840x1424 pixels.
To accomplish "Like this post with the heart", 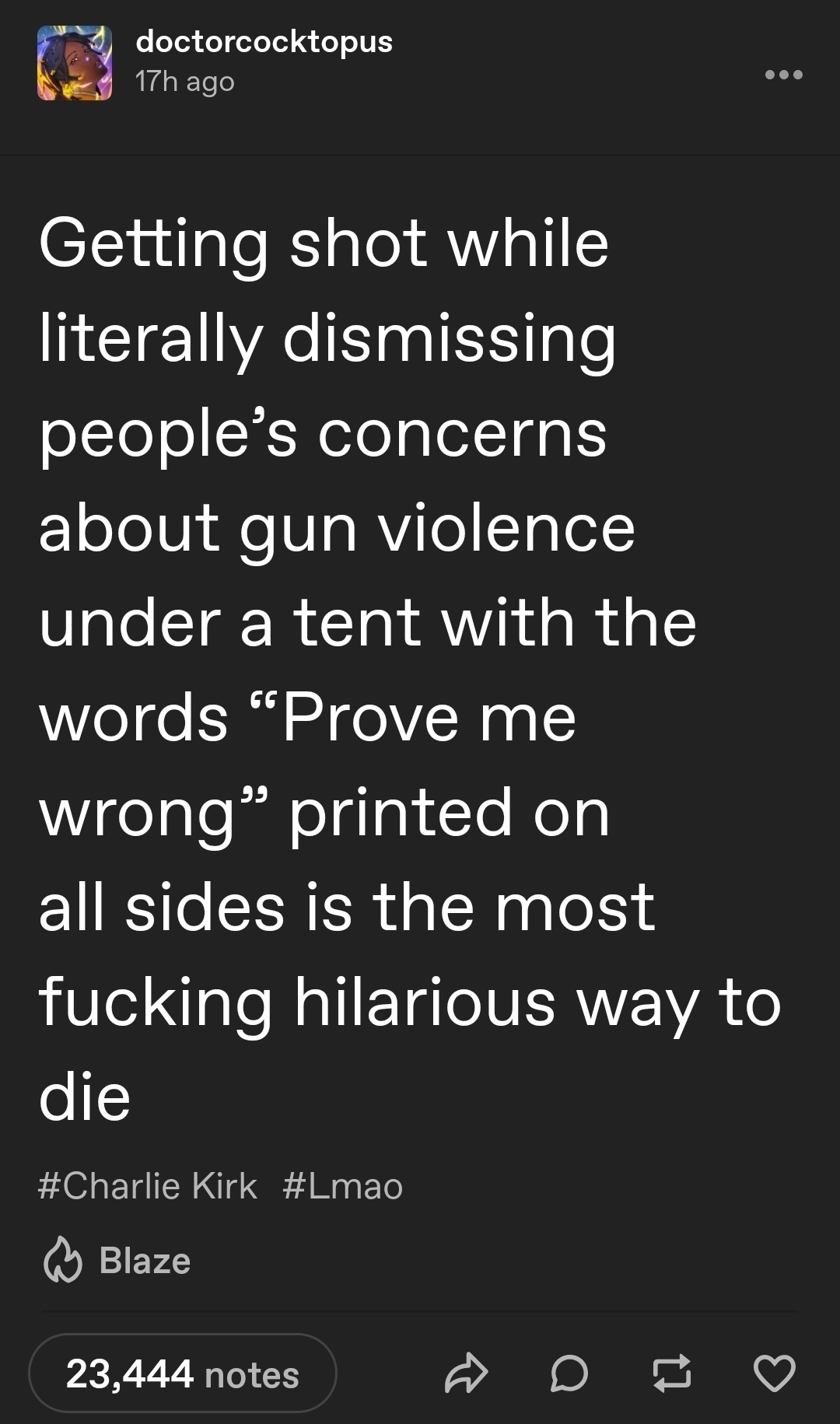I will click(774, 1373).
